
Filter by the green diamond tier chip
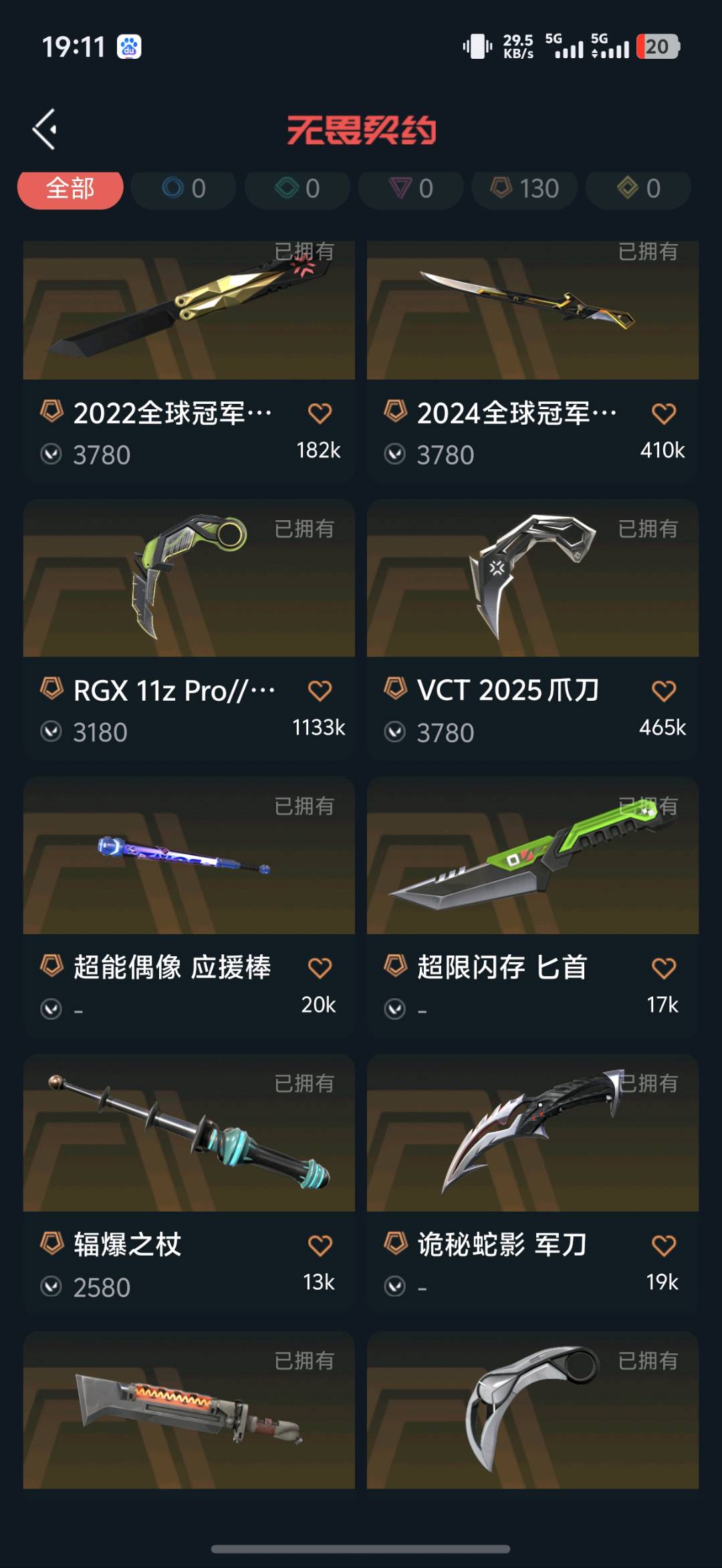coord(297,189)
